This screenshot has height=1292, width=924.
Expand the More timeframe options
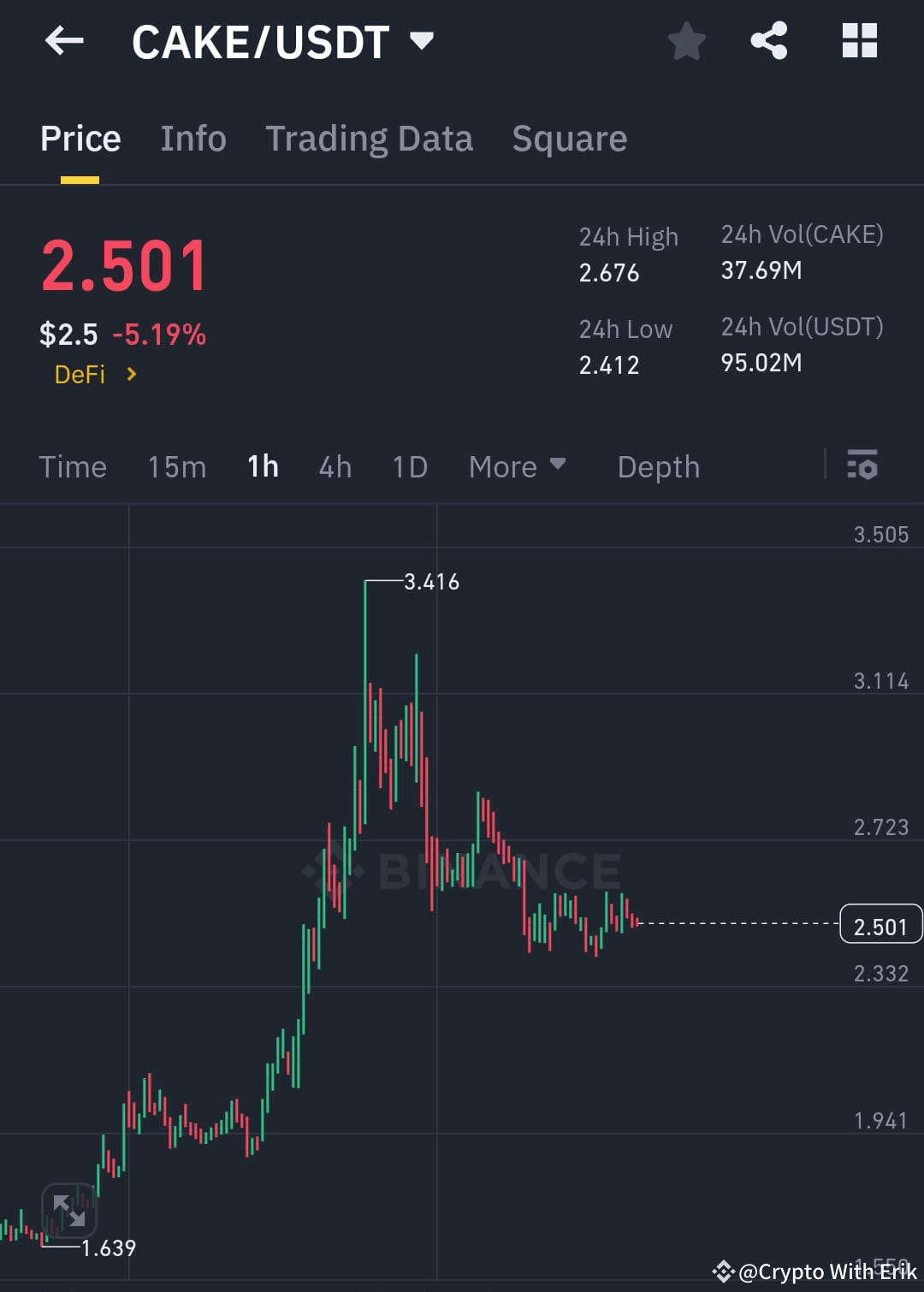(517, 466)
